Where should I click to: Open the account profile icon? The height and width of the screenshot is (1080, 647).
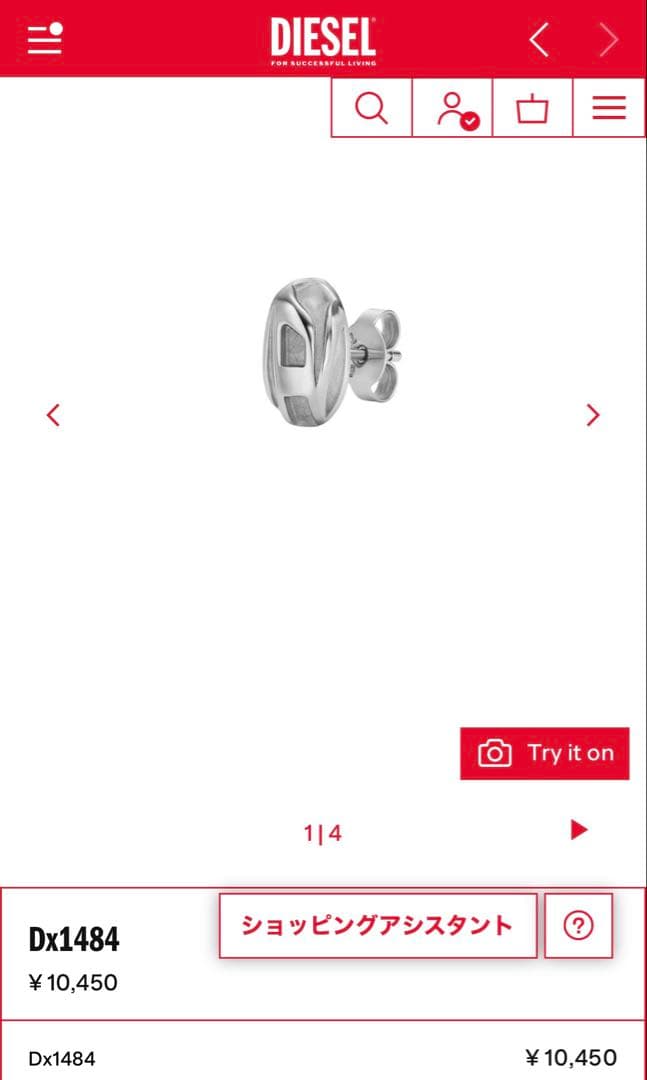(453, 108)
